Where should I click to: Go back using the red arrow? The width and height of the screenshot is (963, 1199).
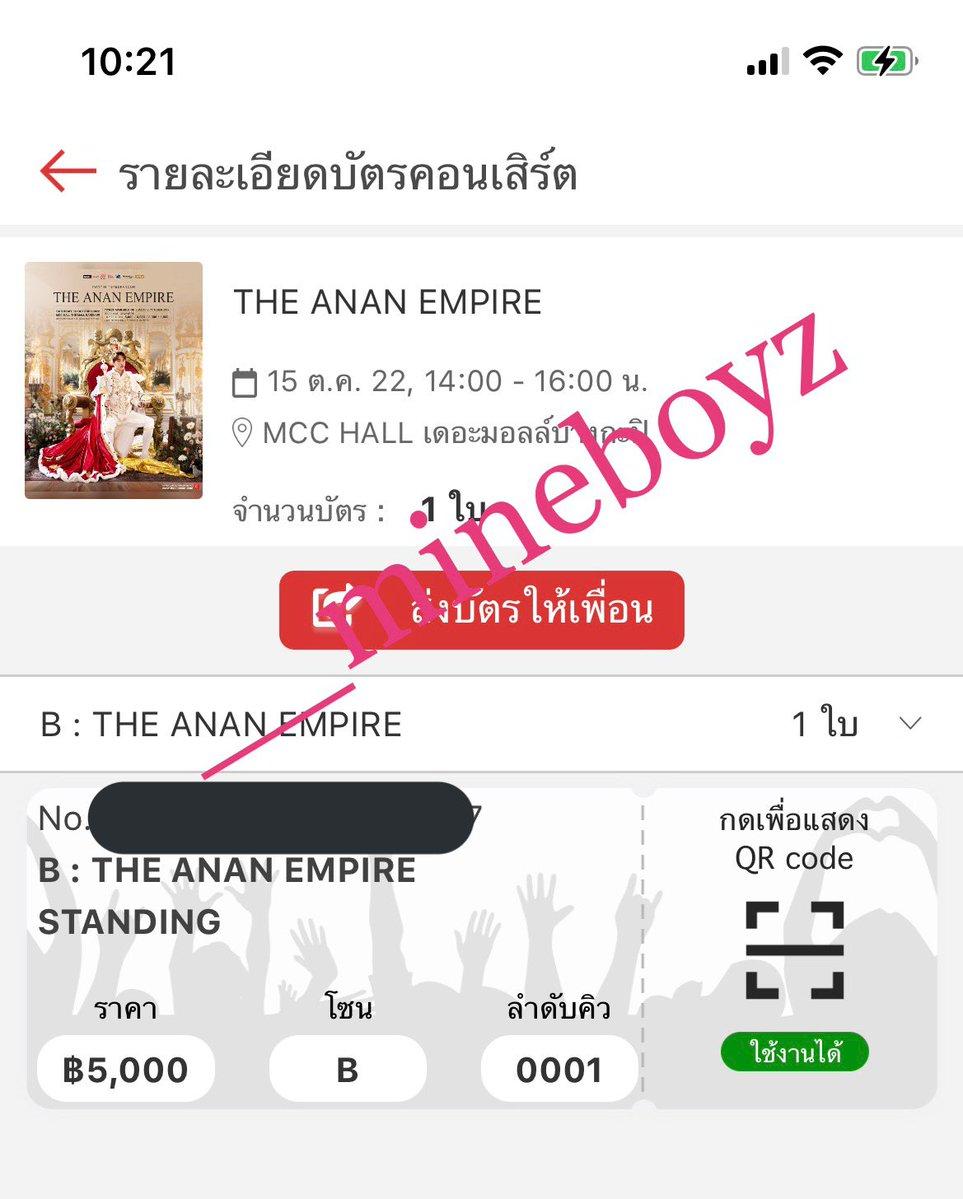pos(68,172)
